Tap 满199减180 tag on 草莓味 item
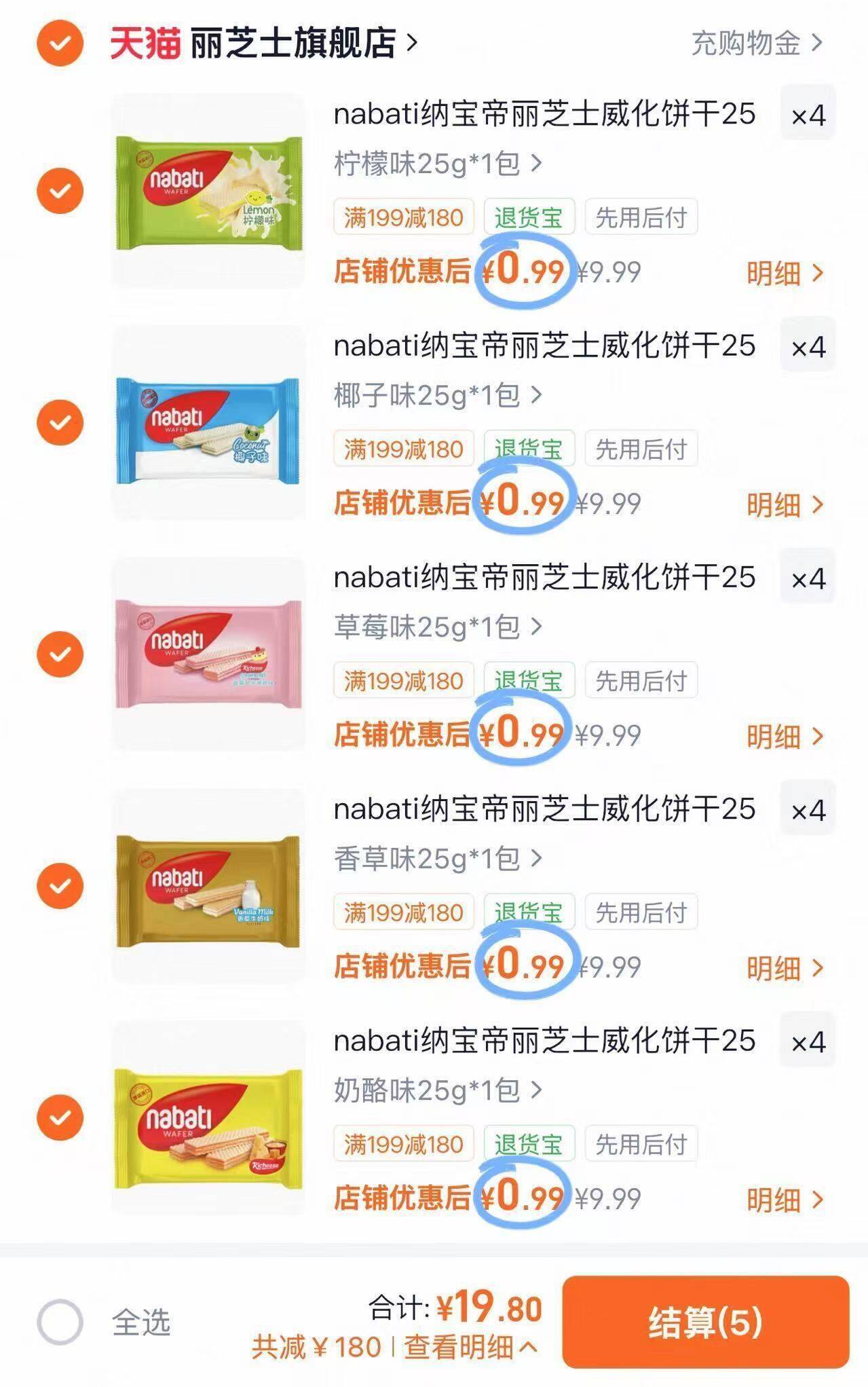The width and height of the screenshot is (868, 1387). [403, 680]
